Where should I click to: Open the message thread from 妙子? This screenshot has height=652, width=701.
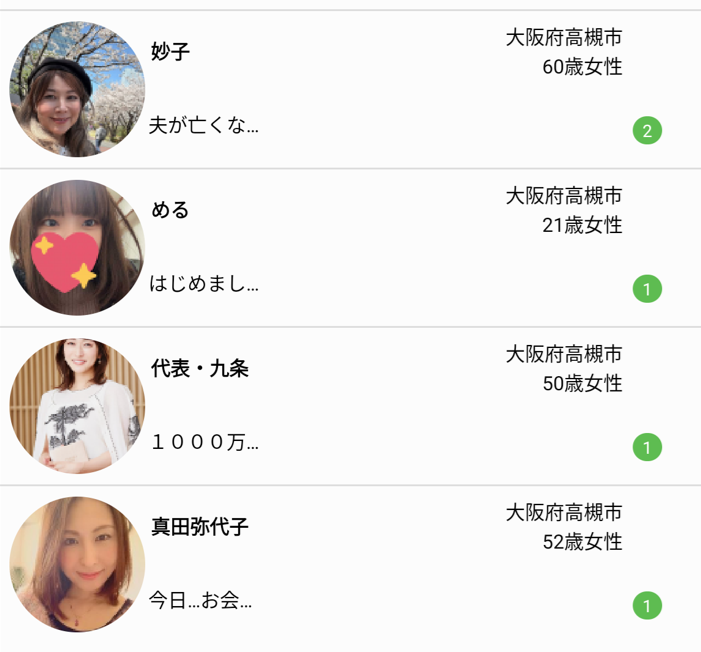[350, 90]
